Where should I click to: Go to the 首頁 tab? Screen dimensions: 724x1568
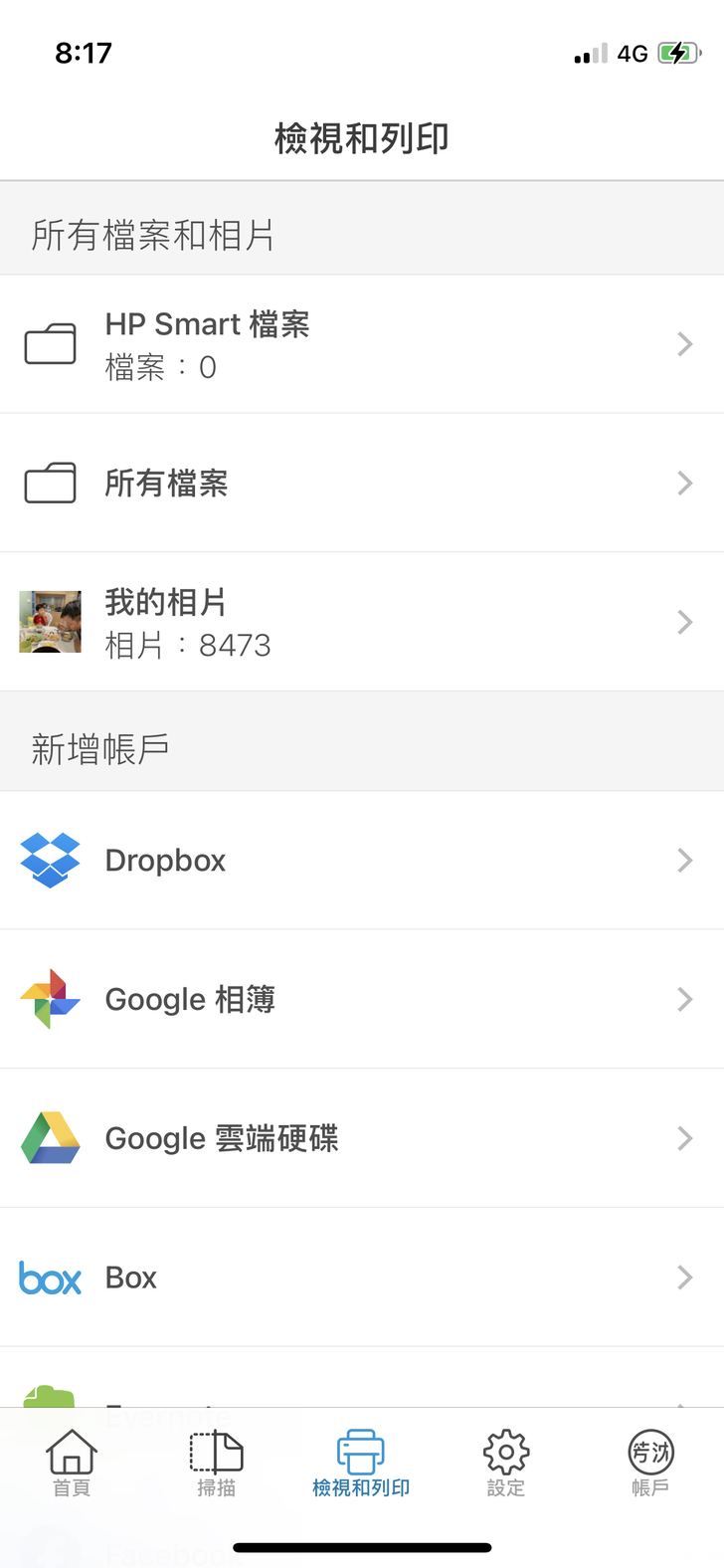click(72, 1463)
